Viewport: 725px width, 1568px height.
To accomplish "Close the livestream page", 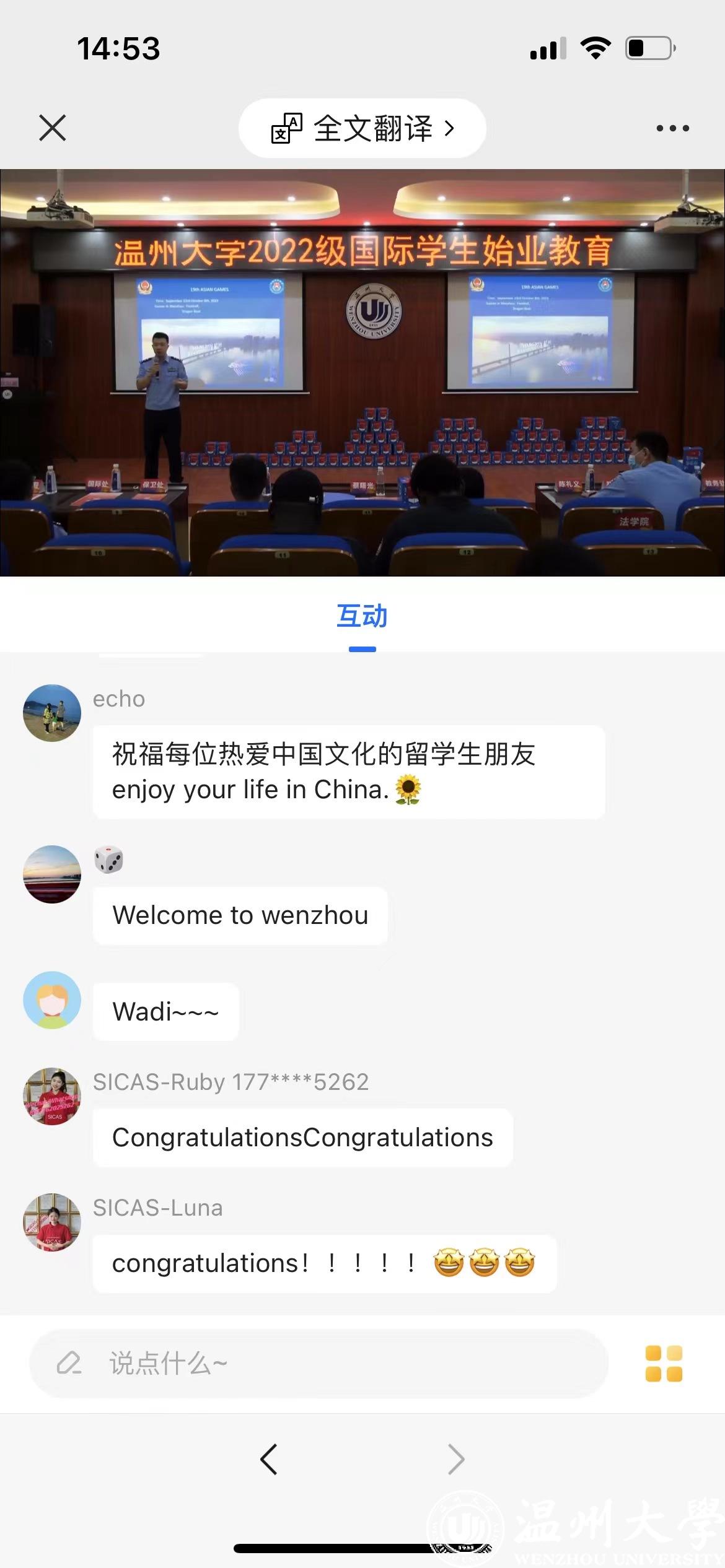I will [52, 128].
